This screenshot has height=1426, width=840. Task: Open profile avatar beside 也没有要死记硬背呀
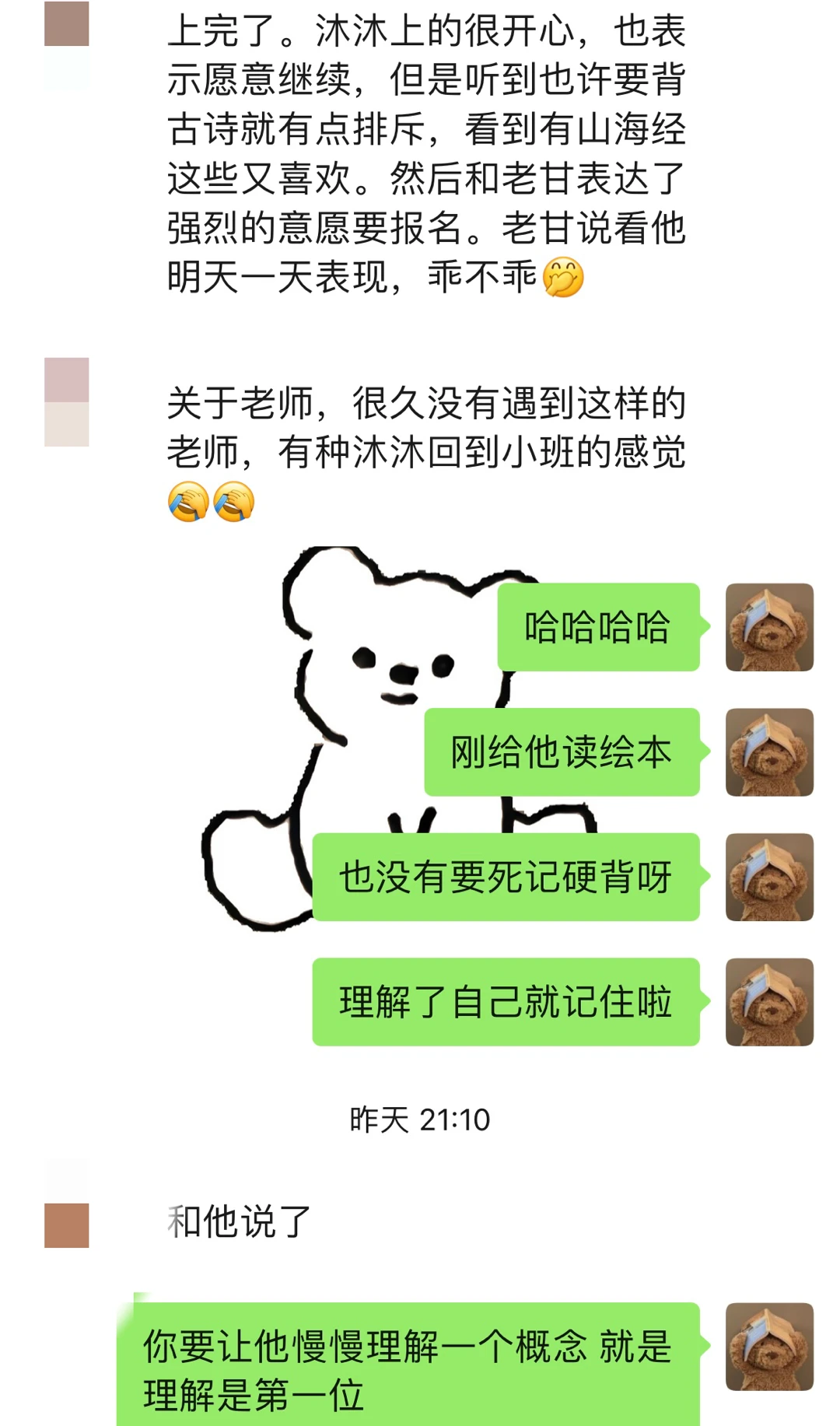769,877
